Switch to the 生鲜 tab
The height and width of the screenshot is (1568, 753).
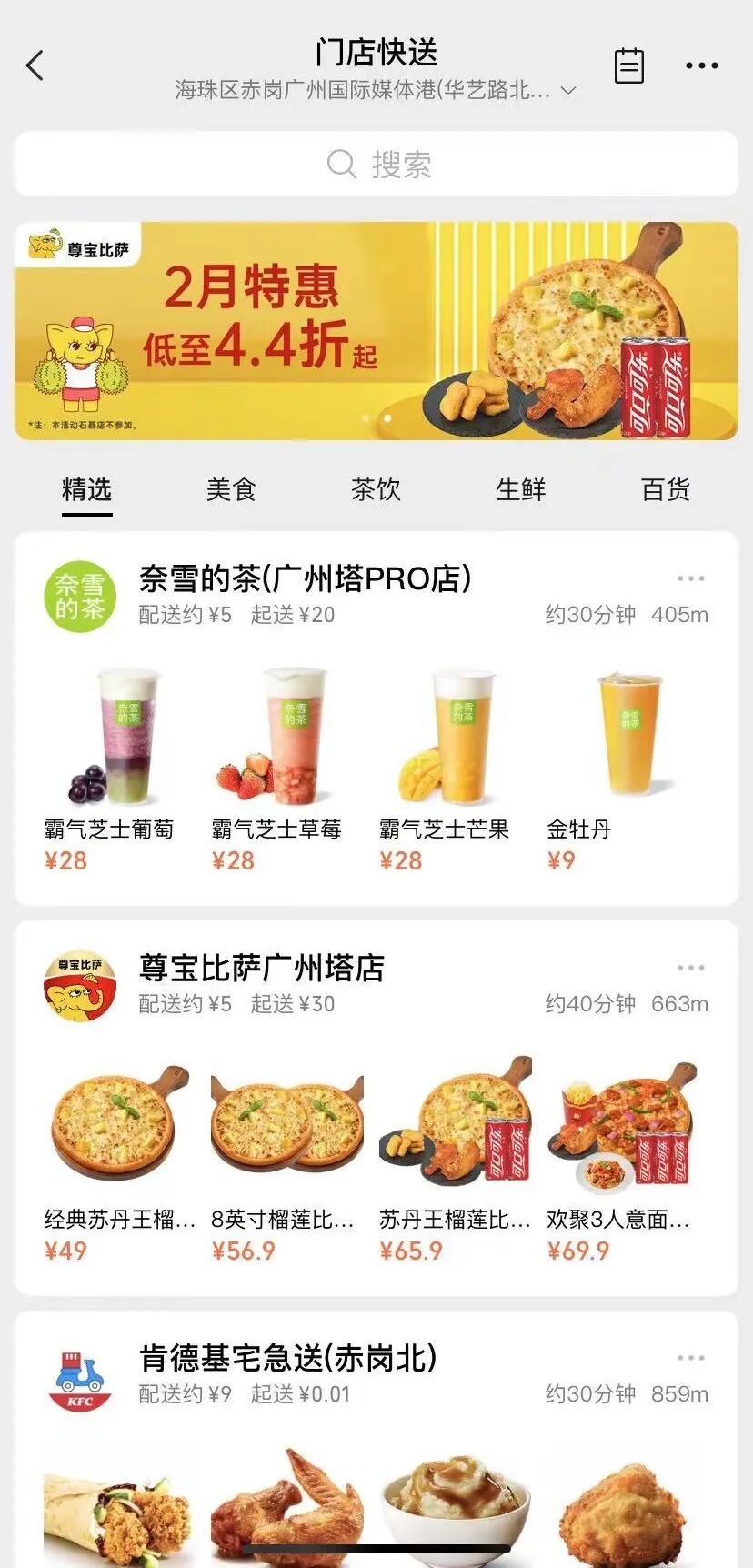pos(520,489)
